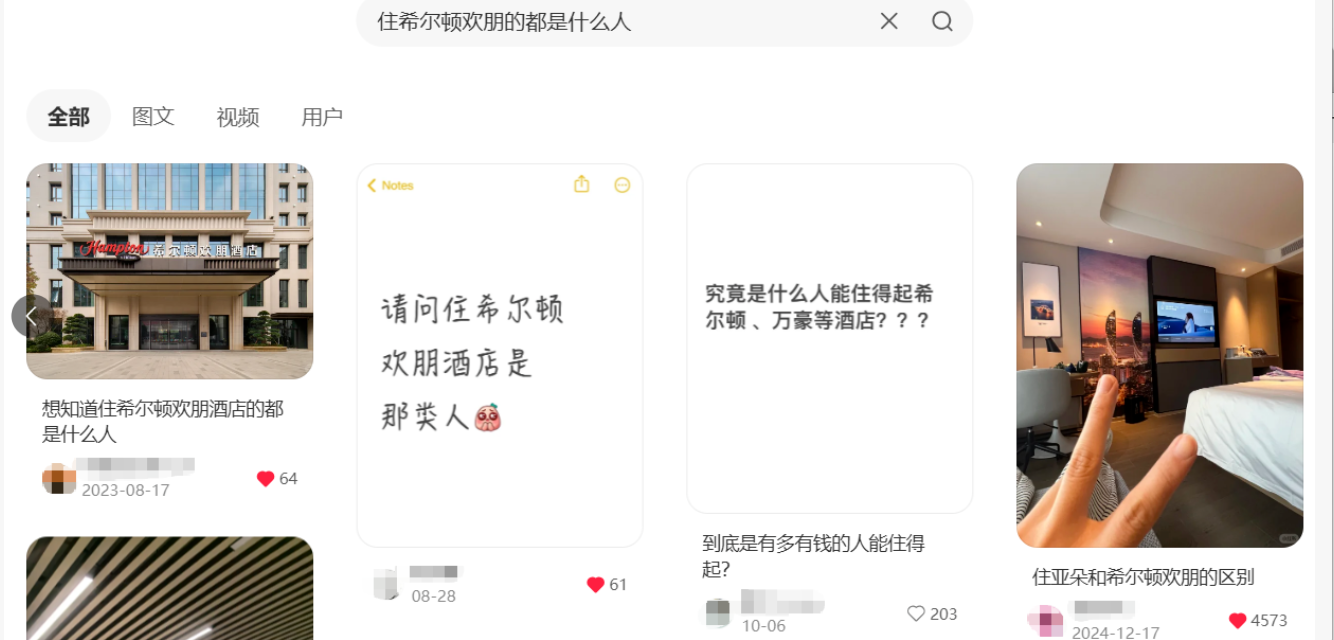Open the striped ceiling photo post
1334x640 pixels.
pyautogui.click(x=170, y=588)
